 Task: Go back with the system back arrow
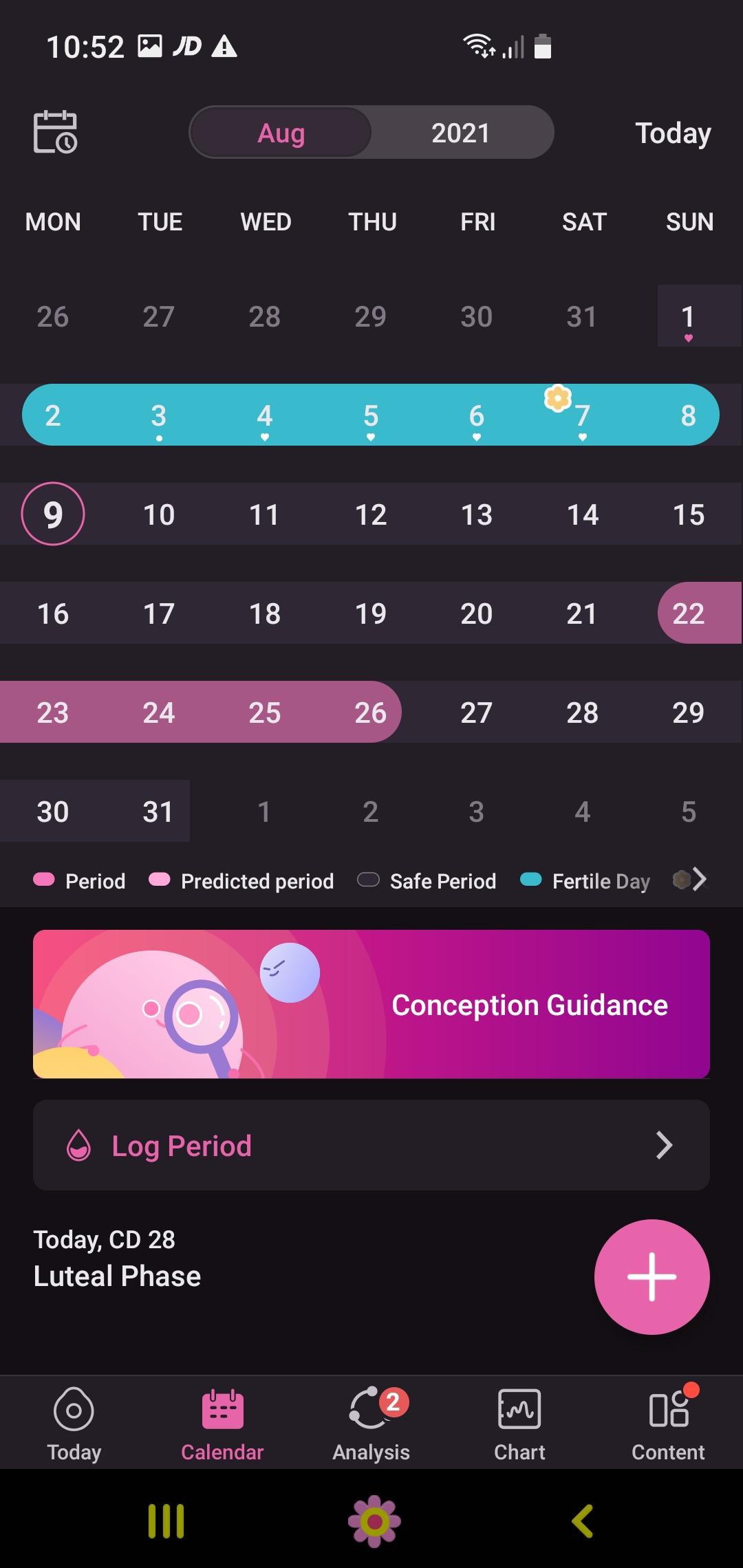pyautogui.click(x=582, y=1521)
